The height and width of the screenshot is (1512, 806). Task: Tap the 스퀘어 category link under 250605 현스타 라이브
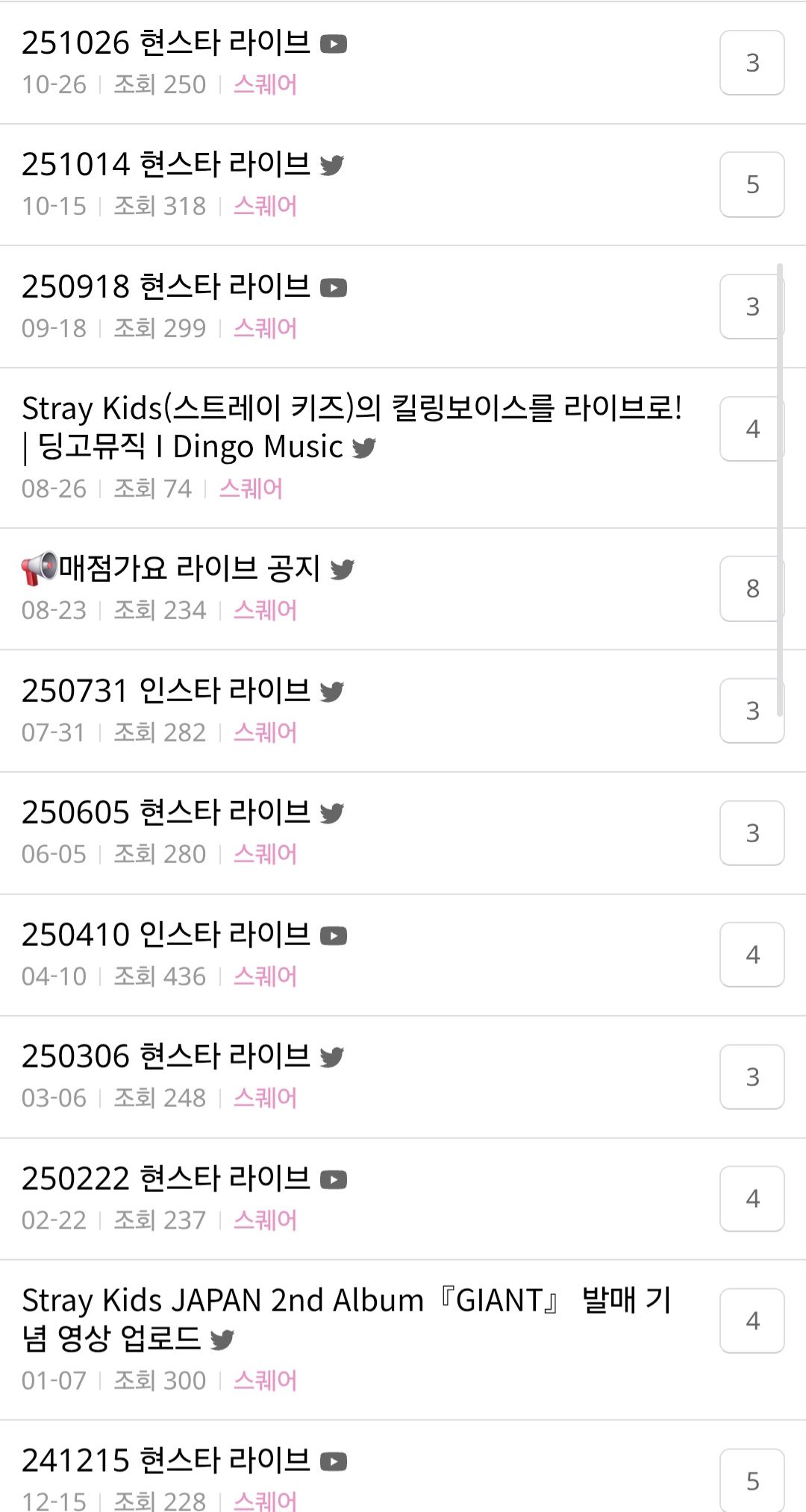coord(265,854)
